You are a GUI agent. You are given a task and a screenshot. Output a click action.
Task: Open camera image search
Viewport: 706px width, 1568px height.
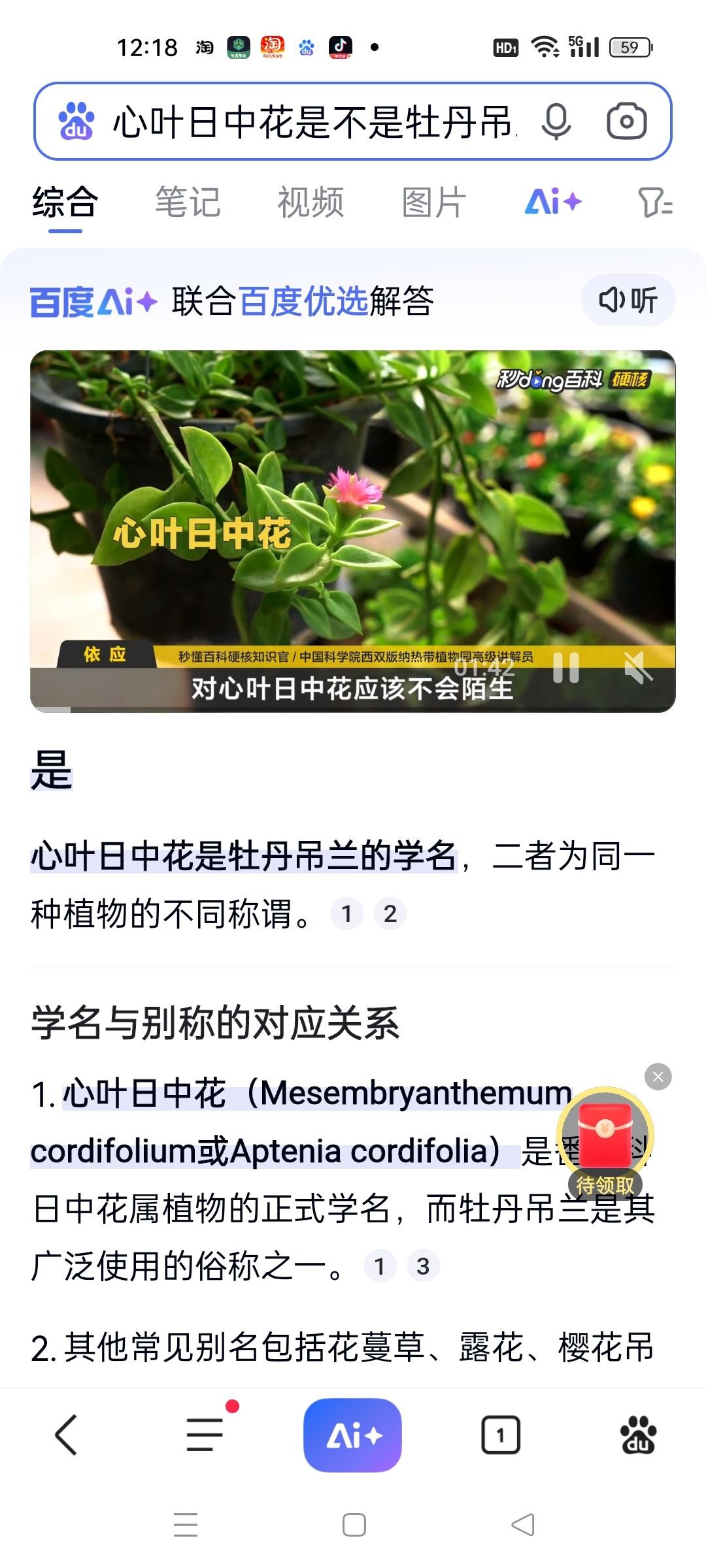pyautogui.click(x=626, y=122)
